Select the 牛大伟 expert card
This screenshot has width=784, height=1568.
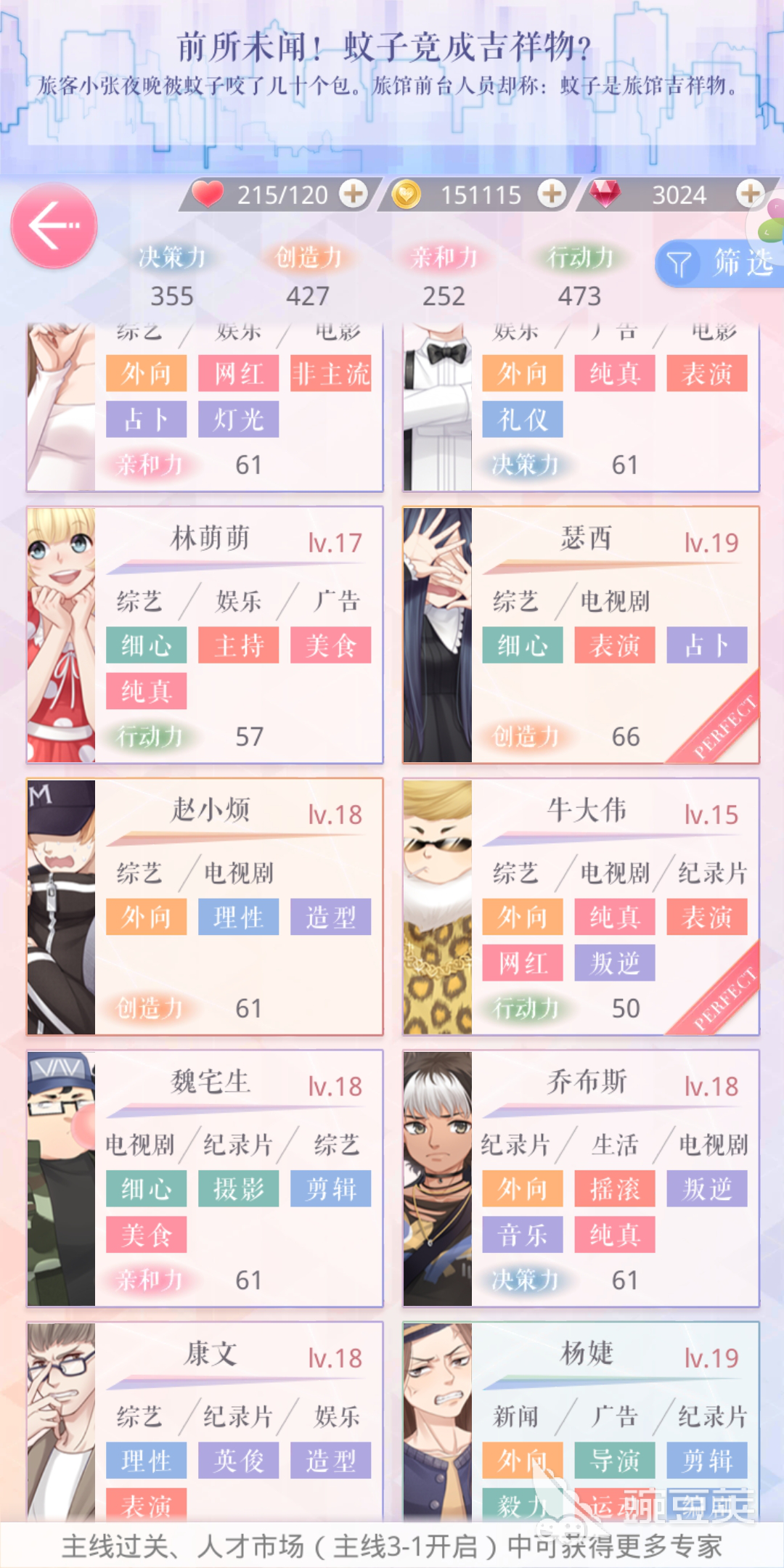pyautogui.click(x=581, y=907)
